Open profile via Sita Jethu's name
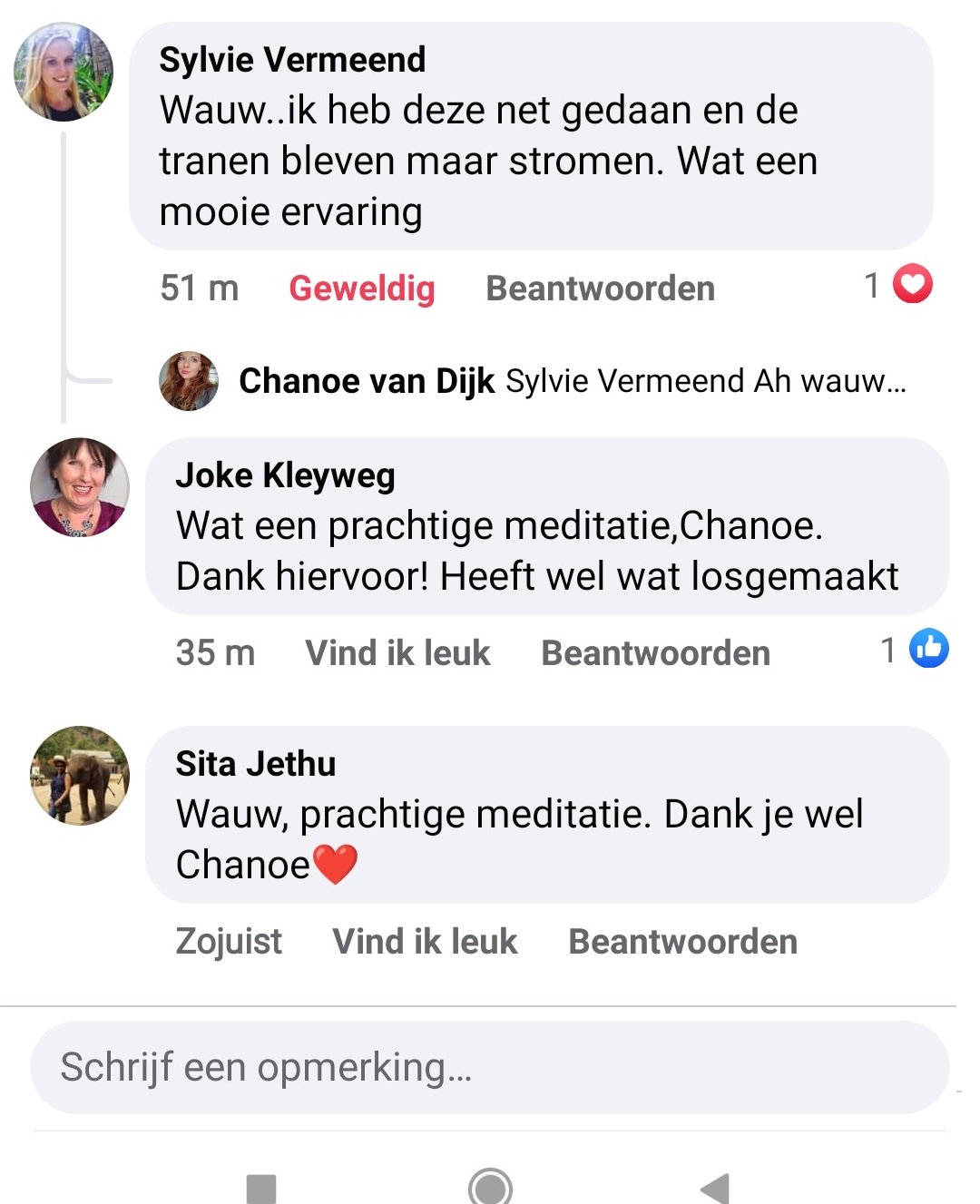Screen dimensions: 980x1204 coord(256,764)
